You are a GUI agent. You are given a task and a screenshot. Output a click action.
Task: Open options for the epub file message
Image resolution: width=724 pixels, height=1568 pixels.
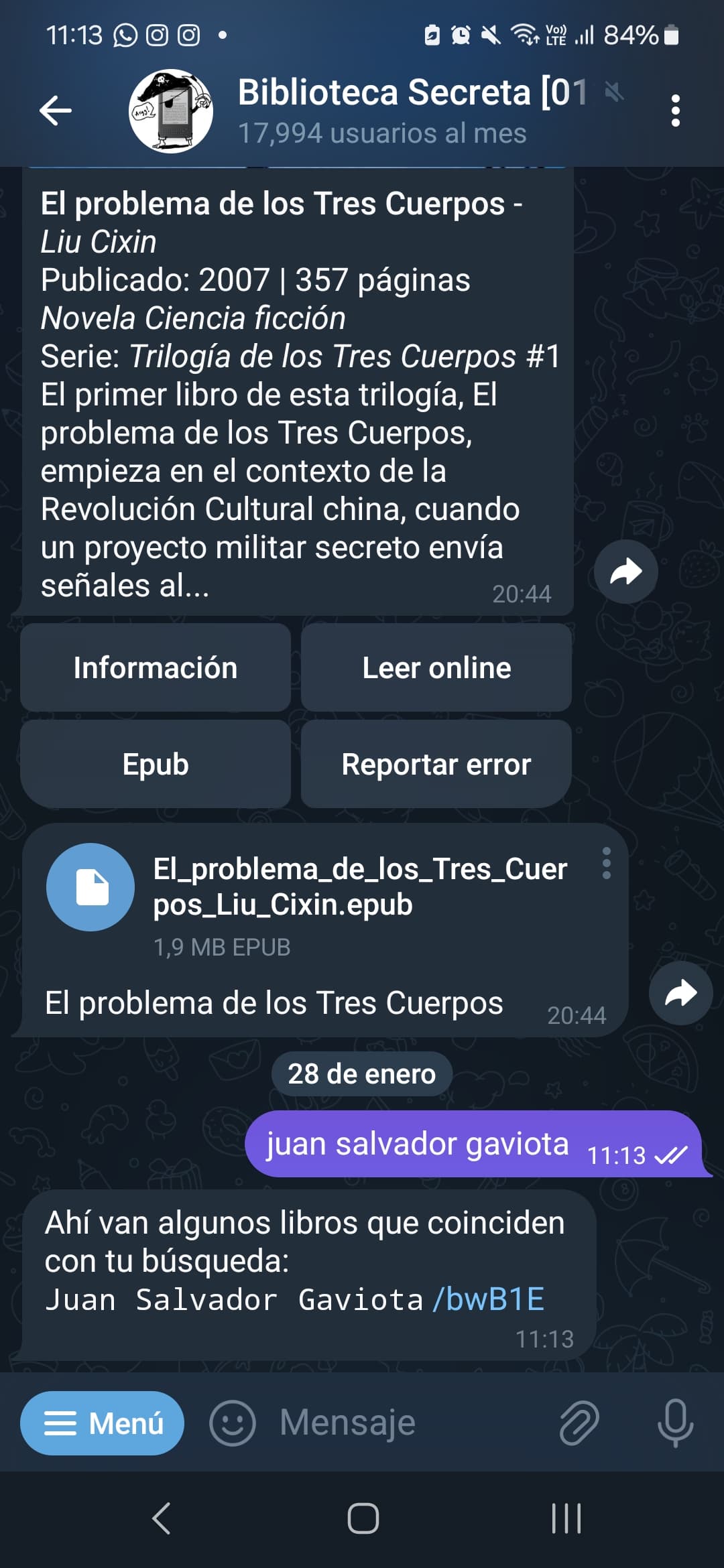point(606,864)
